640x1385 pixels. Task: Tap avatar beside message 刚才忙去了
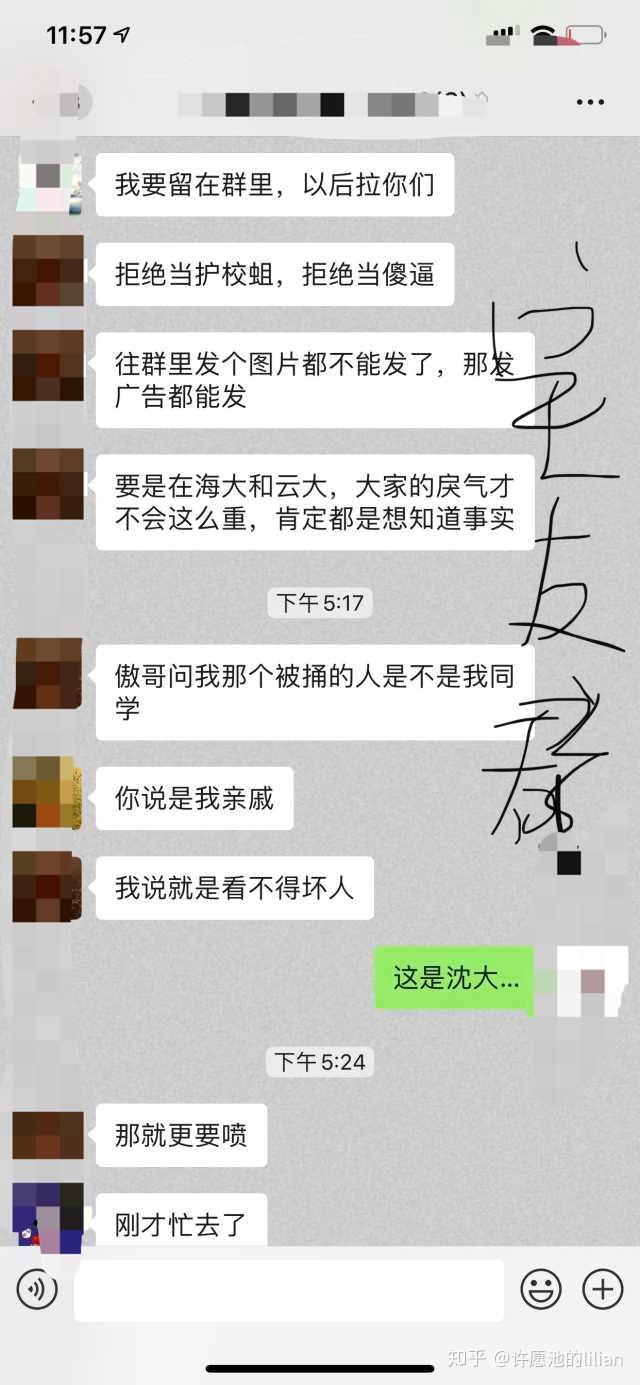point(47,1218)
